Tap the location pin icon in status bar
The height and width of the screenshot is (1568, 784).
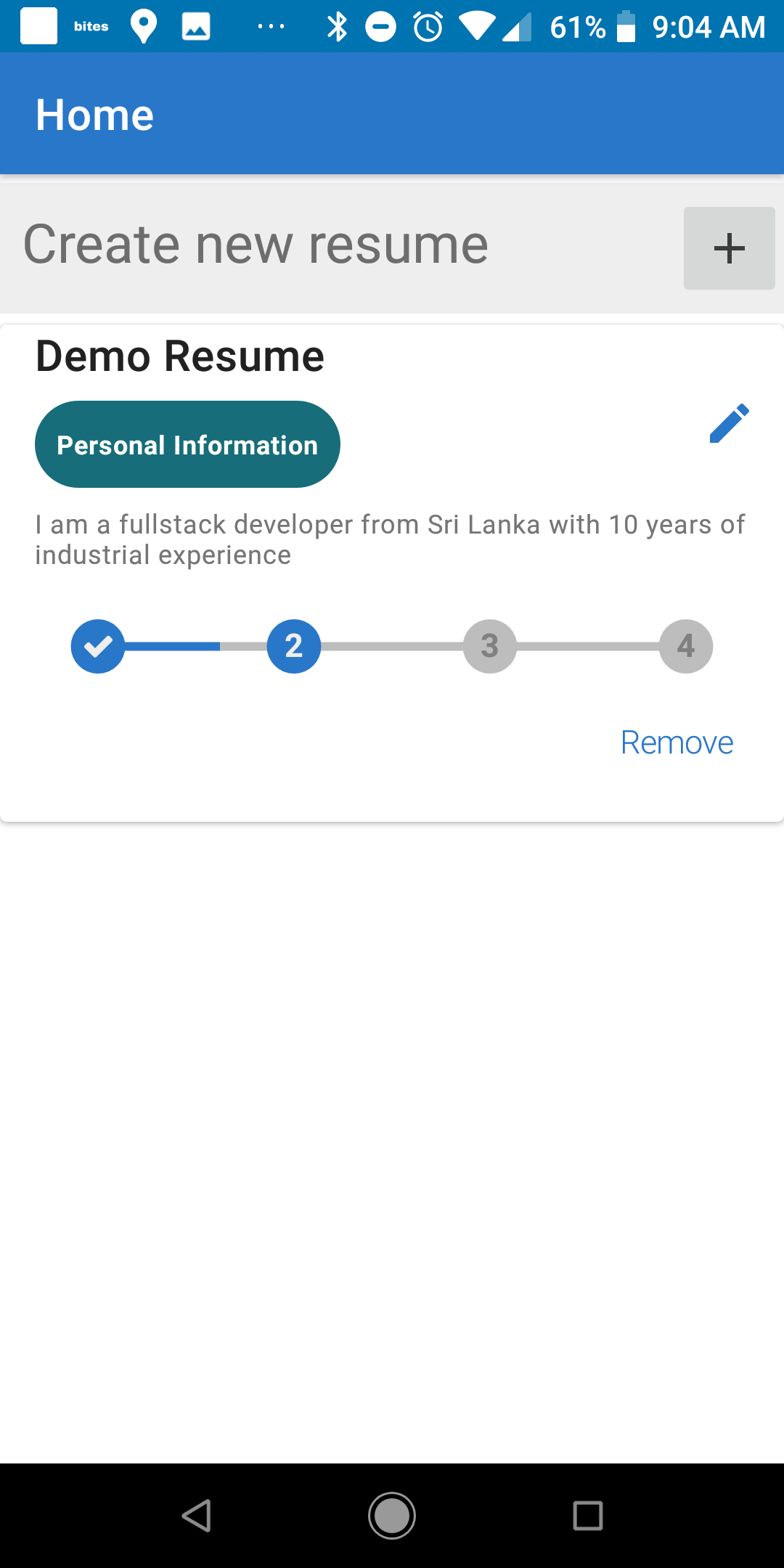coord(143,27)
